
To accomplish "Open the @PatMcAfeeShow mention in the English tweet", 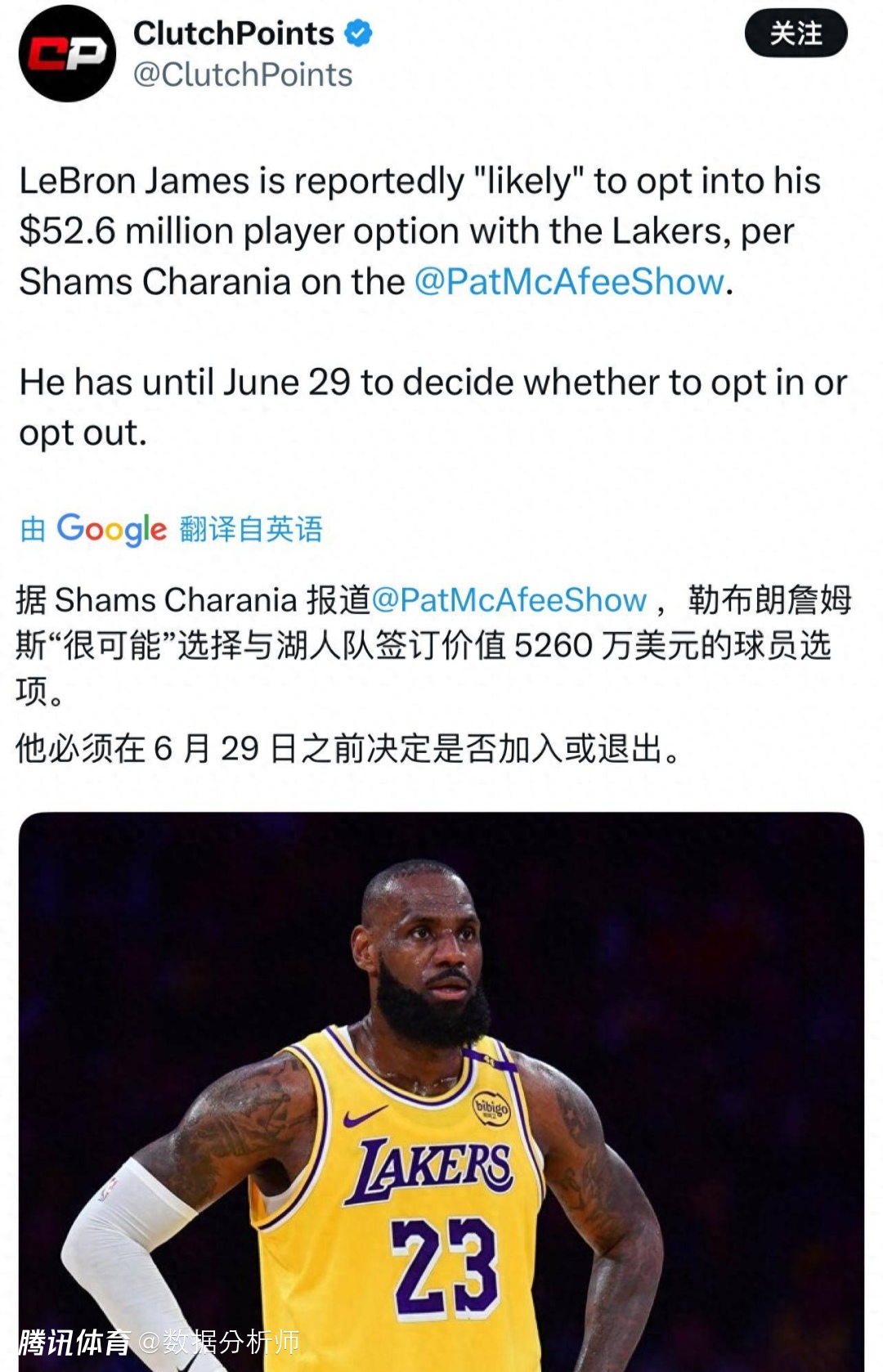I will pyautogui.click(x=569, y=281).
